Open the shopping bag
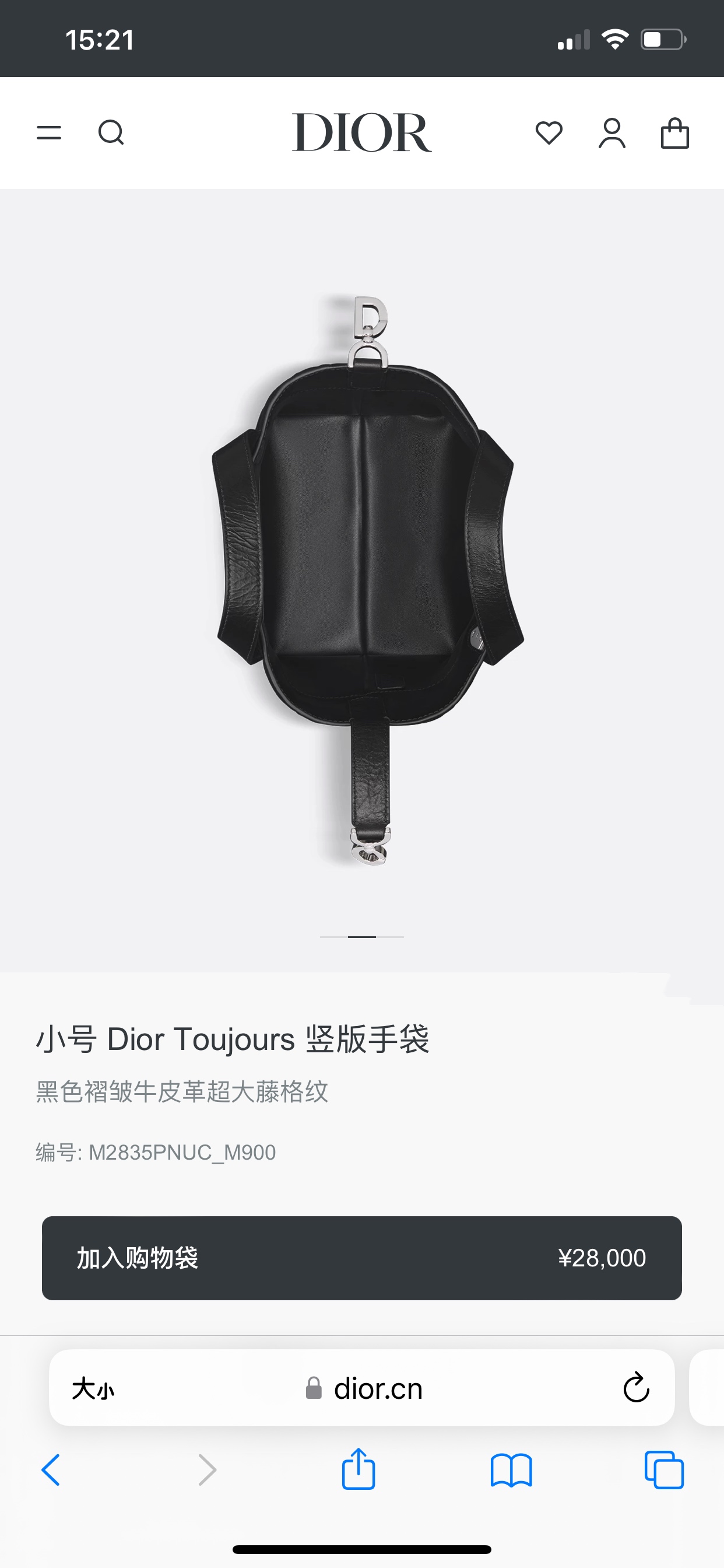Image resolution: width=724 pixels, height=1568 pixels. pos(674,132)
